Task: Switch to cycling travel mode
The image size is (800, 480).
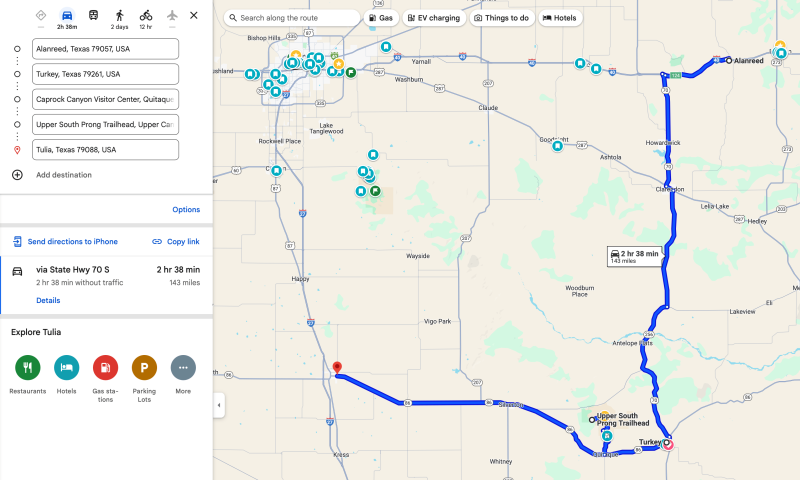Action: [x=146, y=18]
